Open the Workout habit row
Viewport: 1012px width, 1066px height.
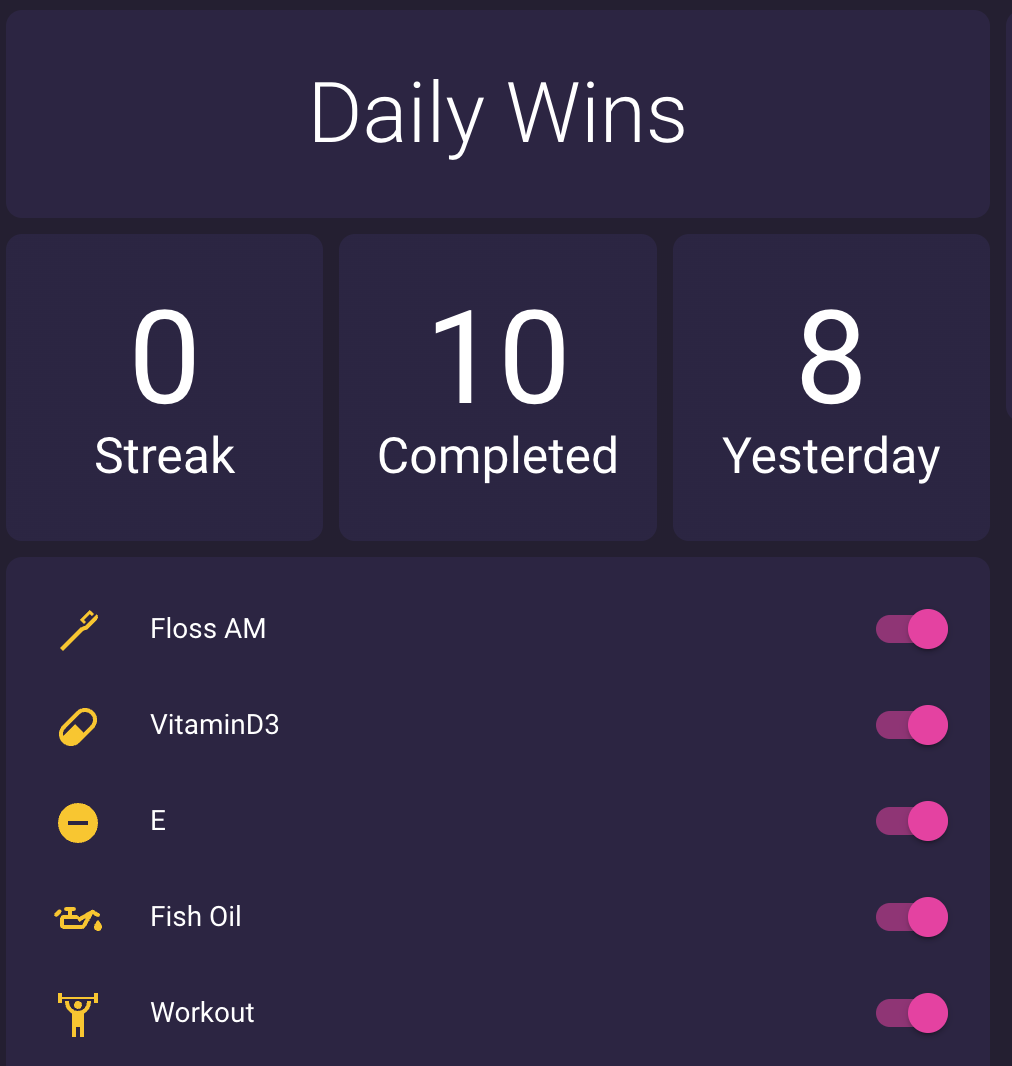(x=202, y=1013)
